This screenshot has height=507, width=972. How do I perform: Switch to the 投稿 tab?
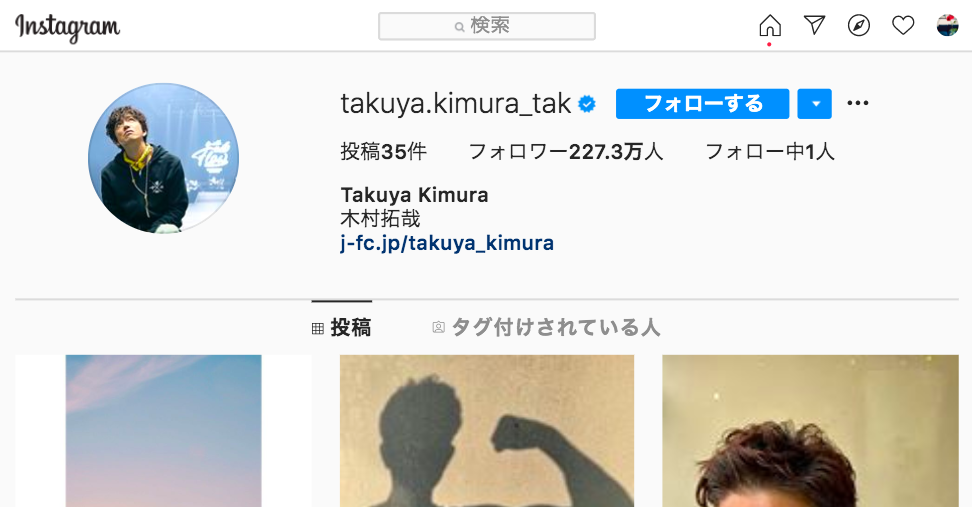(x=341, y=328)
